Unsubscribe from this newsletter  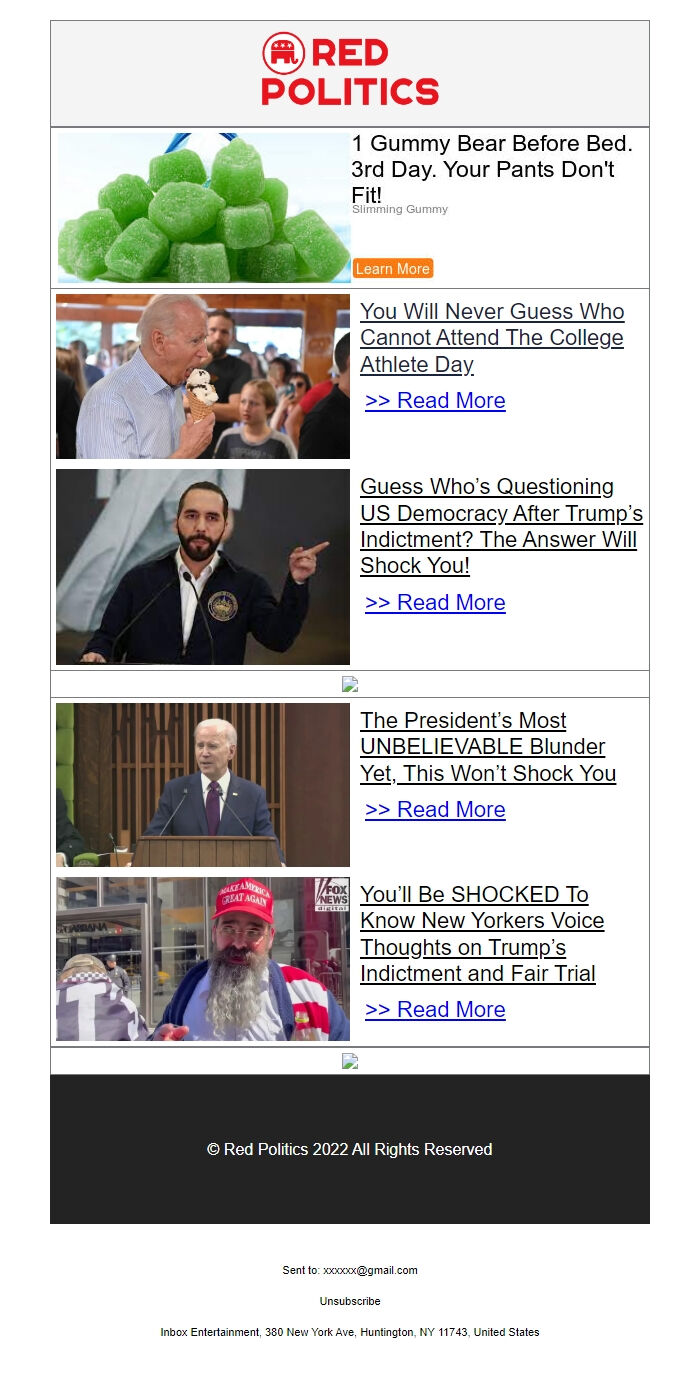[350, 1301]
